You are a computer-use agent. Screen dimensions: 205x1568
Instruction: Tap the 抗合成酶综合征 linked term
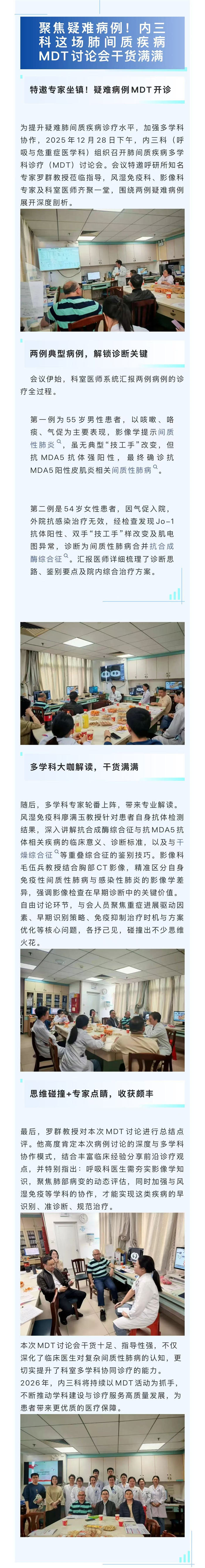pos(46,558)
